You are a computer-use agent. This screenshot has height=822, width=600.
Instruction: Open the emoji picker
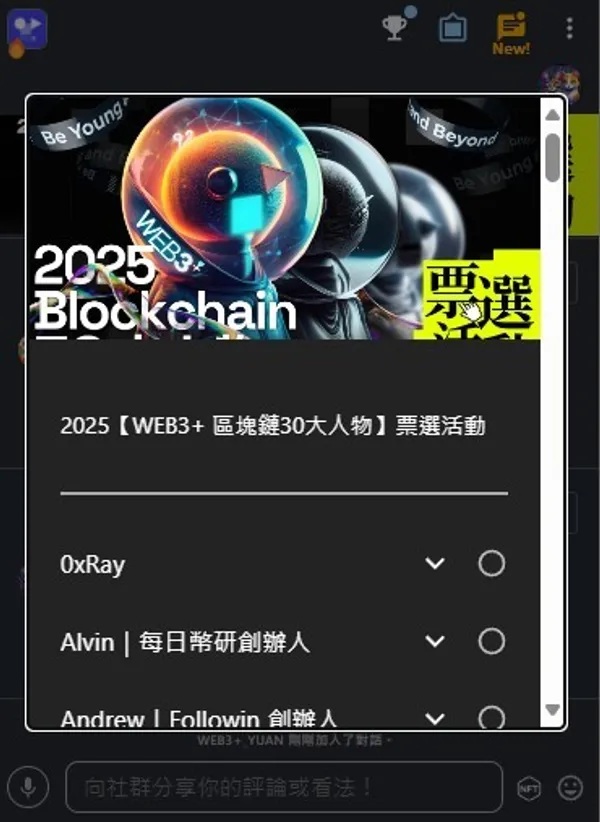click(570, 787)
